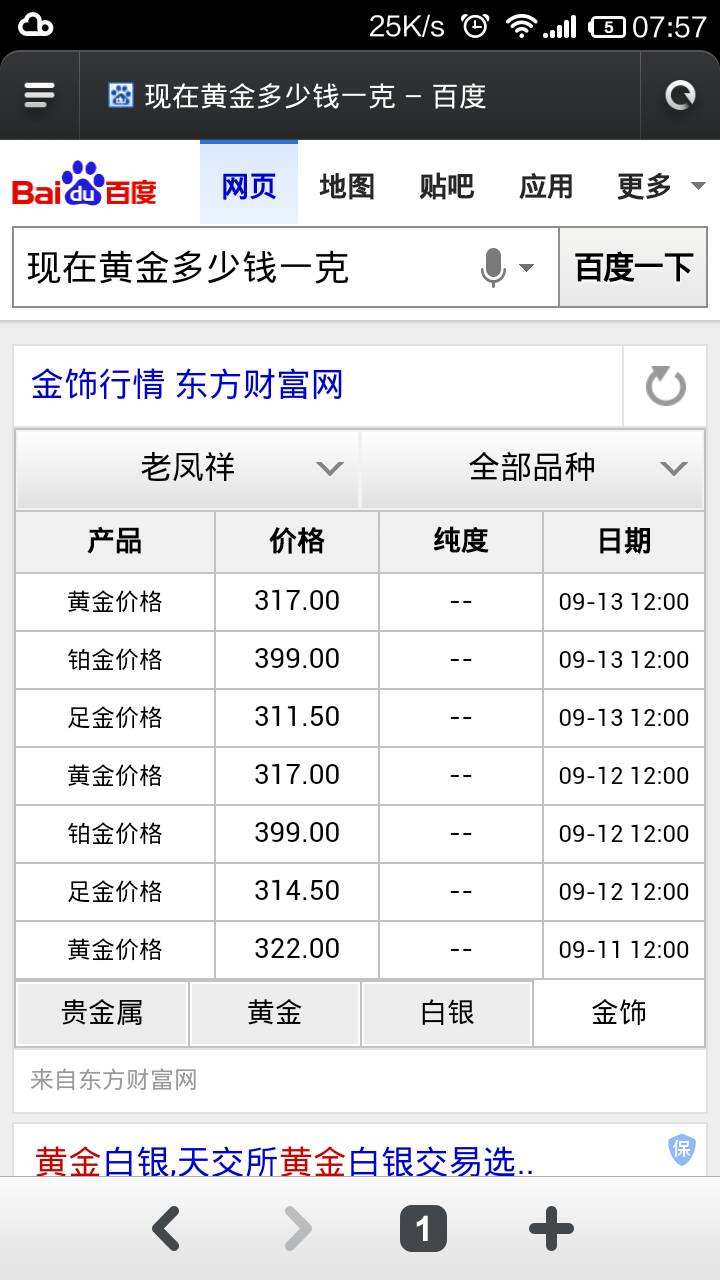
Task: Switch to the 地图 tab
Action: click(x=345, y=186)
